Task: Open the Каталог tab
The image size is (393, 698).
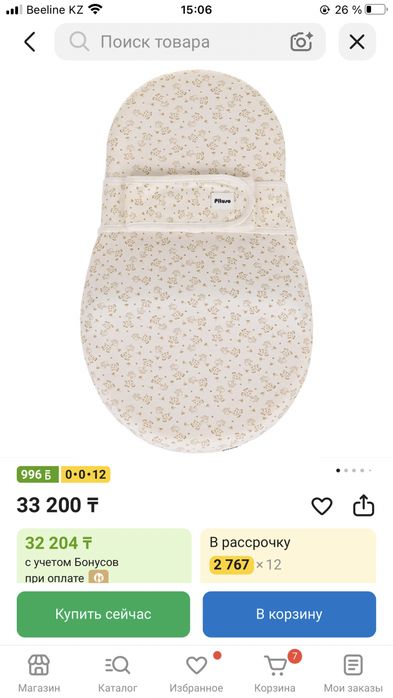Action: pos(117,673)
